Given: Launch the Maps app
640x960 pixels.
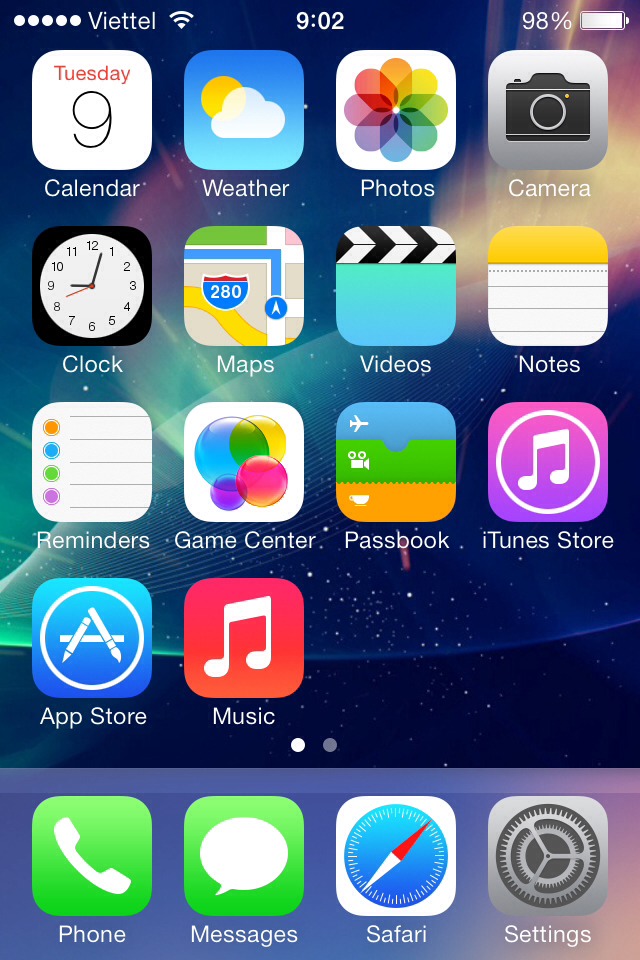Looking at the screenshot, I should tap(244, 286).
